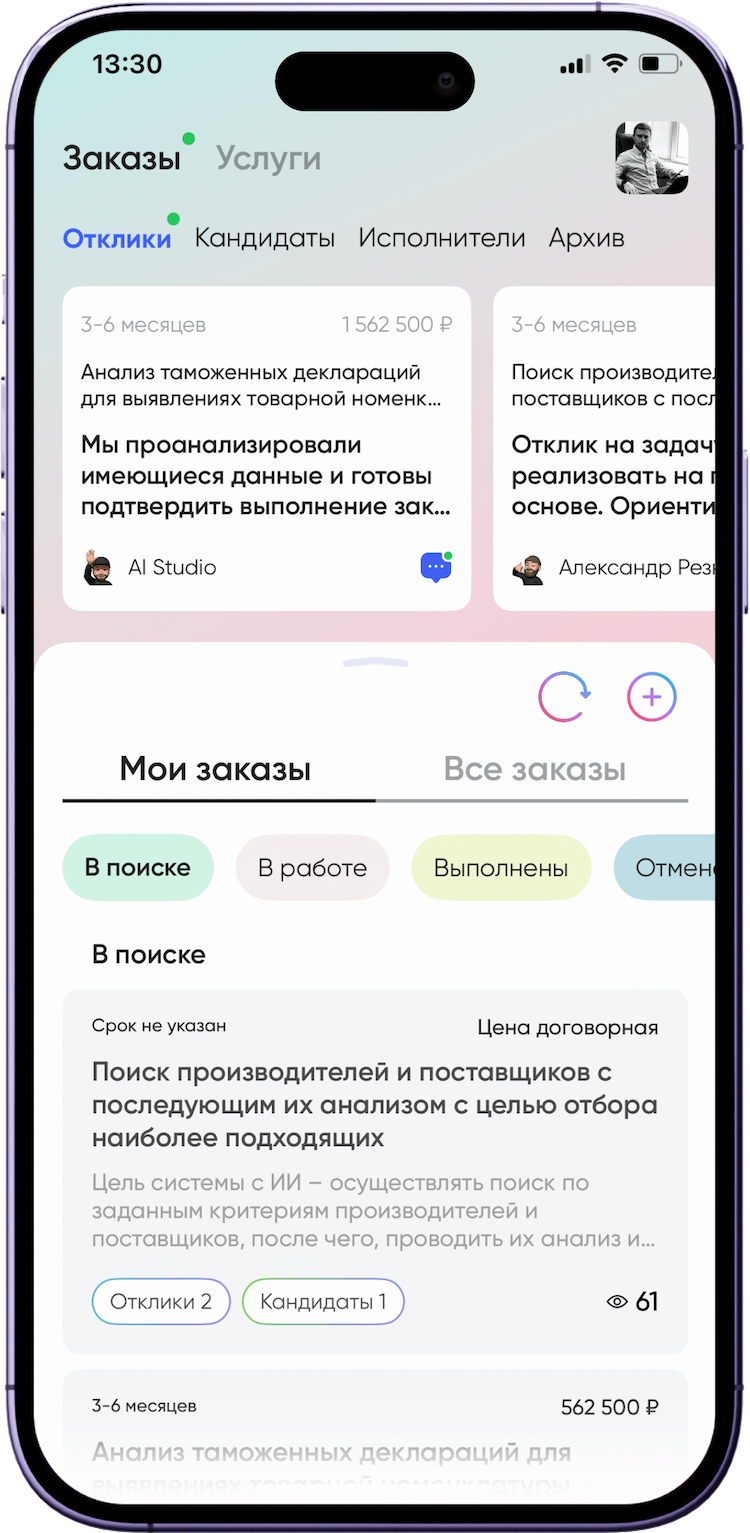
Task: Select the Отклики tab
Action: [x=117, y=239]
